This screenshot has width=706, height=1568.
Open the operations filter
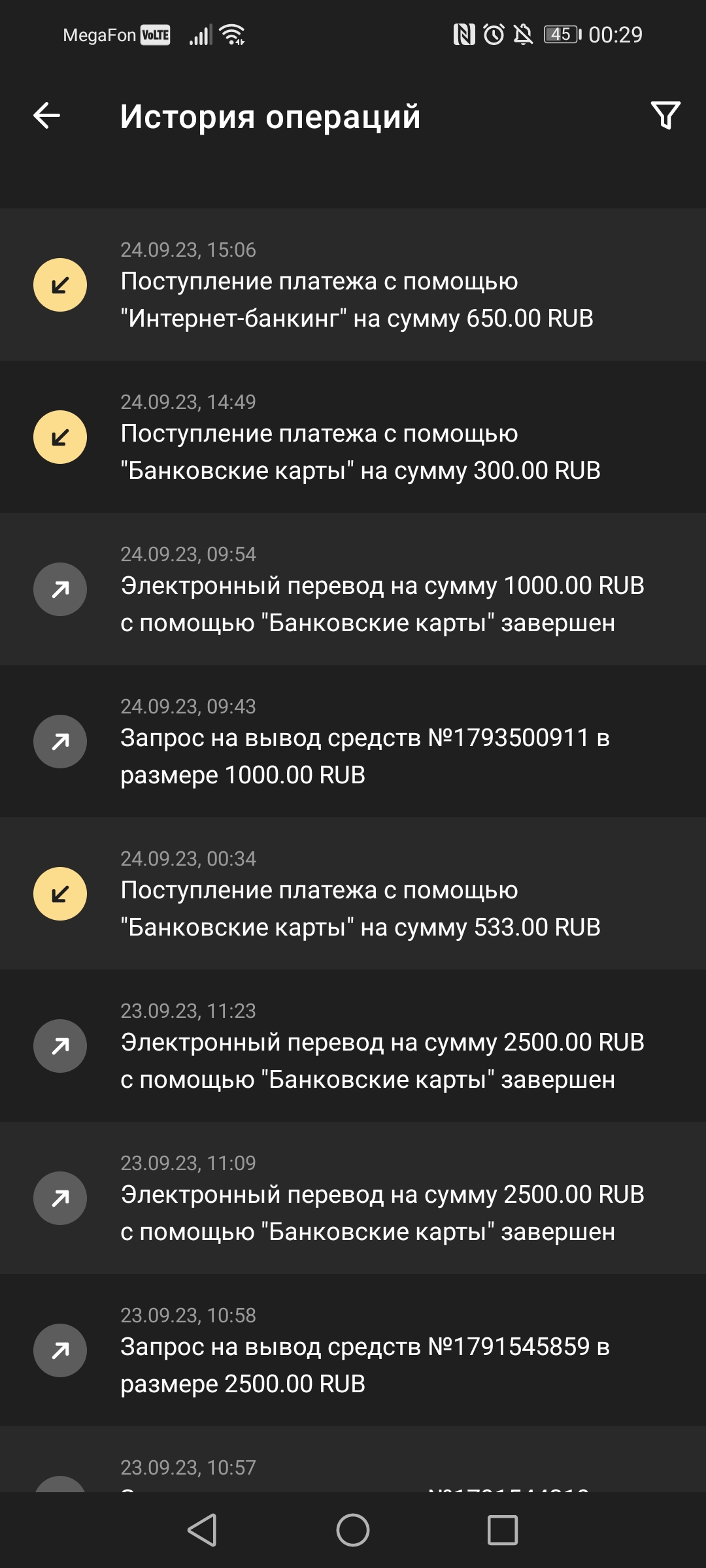(x=665, y=116)
